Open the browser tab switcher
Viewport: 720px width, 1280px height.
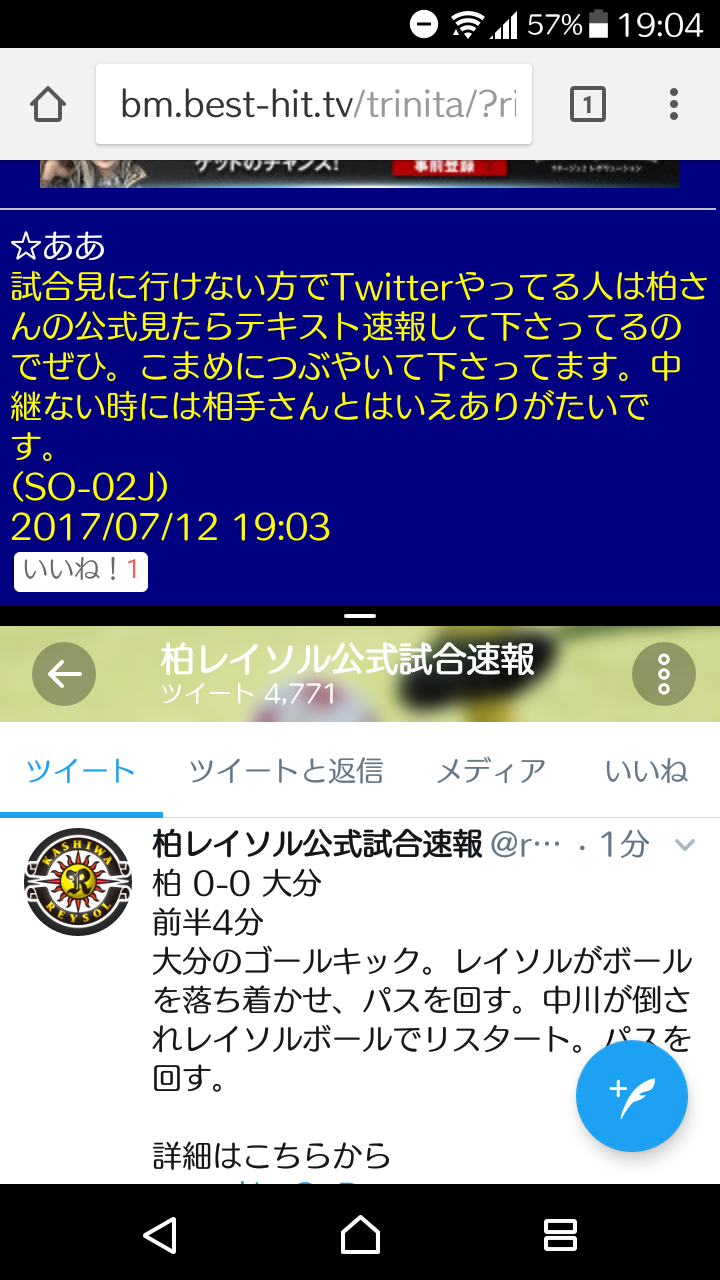click(588, 104)
